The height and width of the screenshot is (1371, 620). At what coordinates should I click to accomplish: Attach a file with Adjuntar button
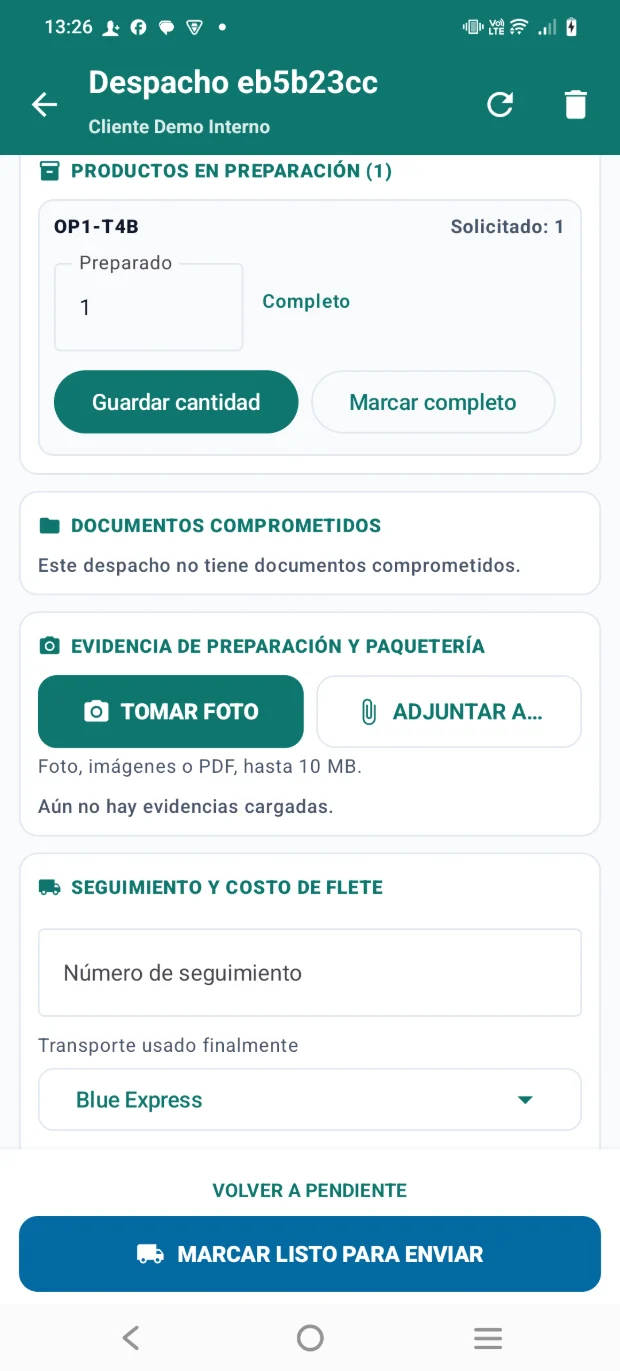pyautogui.click(x=449, y=711)
